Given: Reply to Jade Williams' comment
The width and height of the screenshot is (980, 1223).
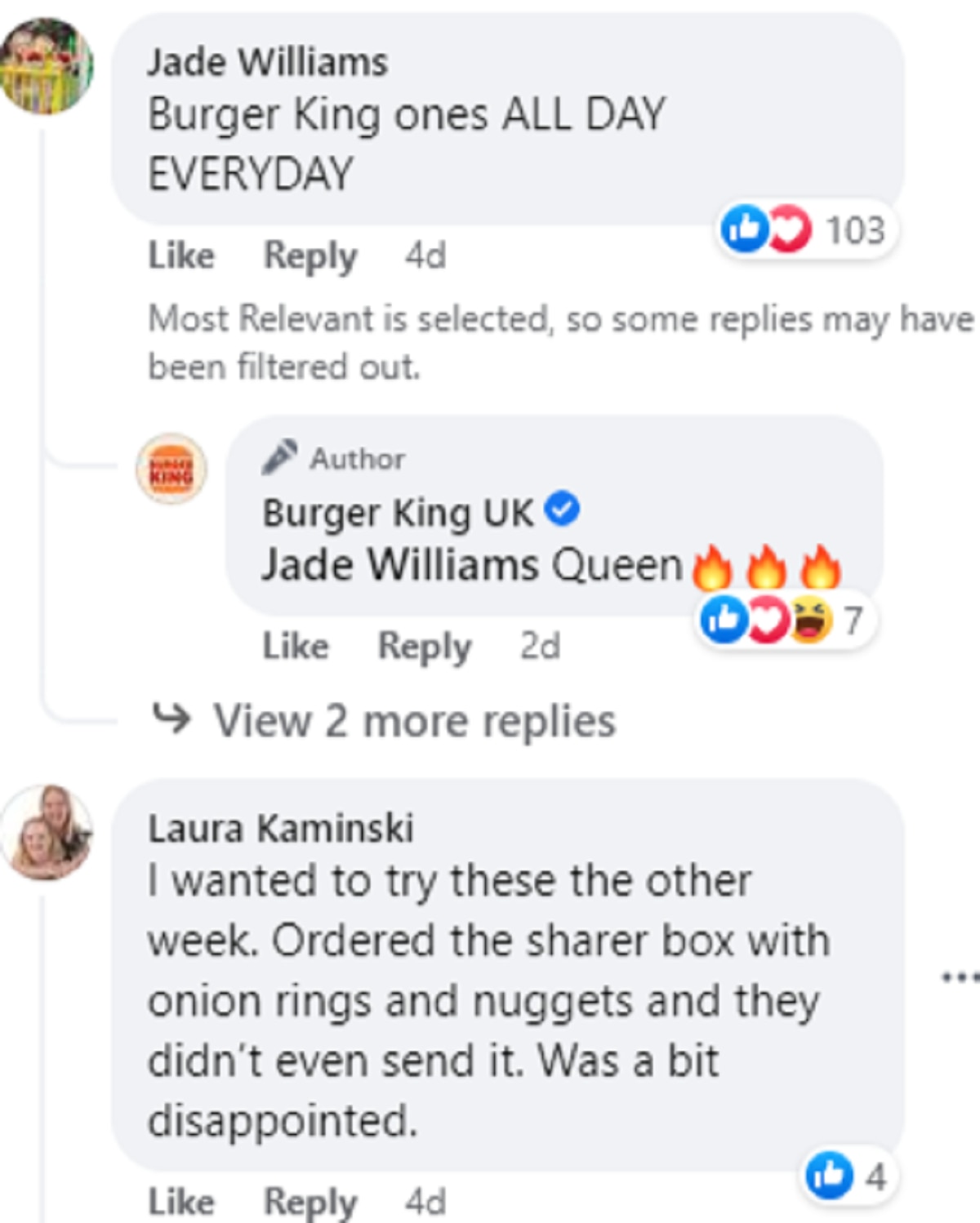Looking at the screenshot, I should pyautogui.click(x=310, y=256).
